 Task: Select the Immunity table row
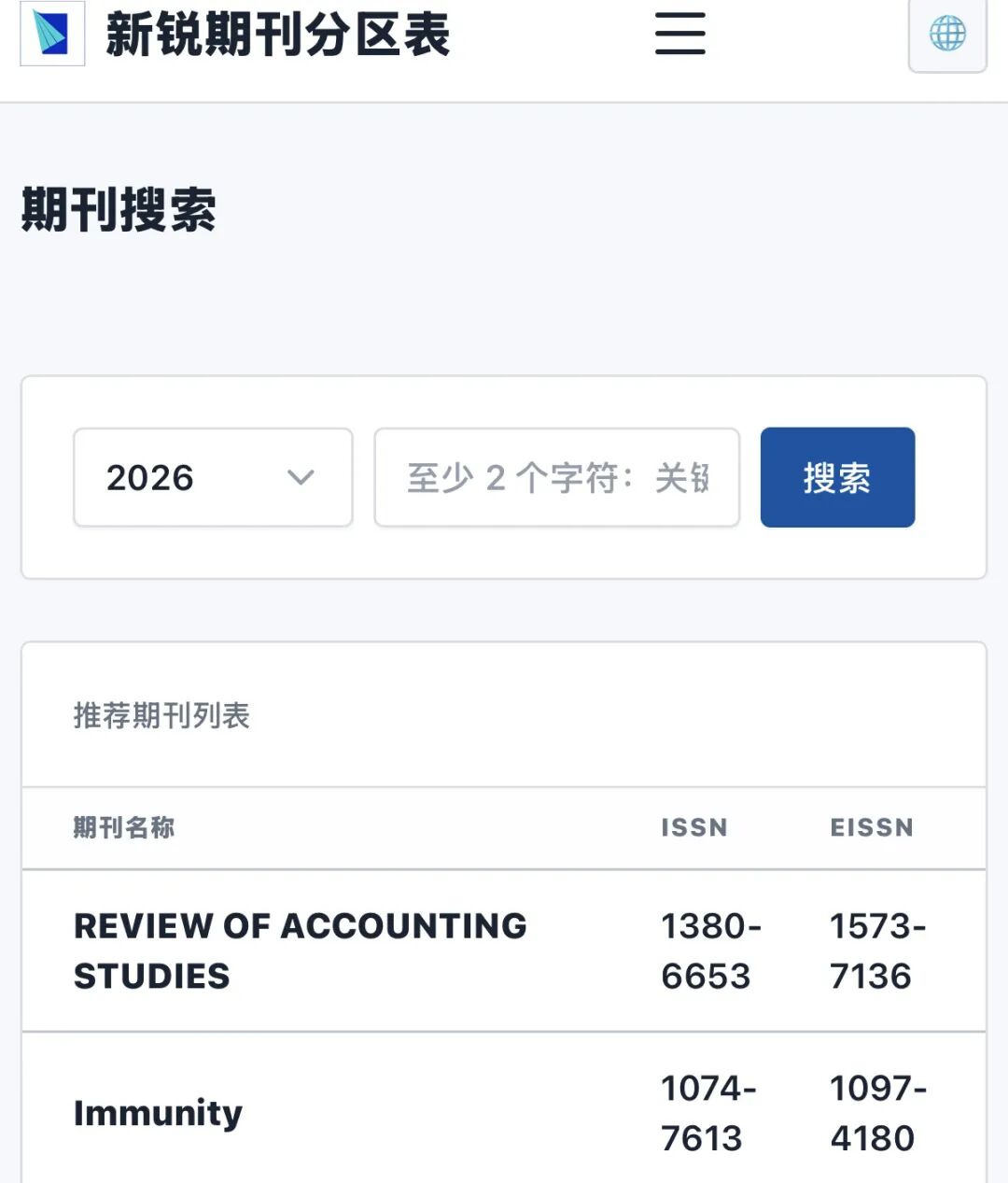pos(504,1112)
